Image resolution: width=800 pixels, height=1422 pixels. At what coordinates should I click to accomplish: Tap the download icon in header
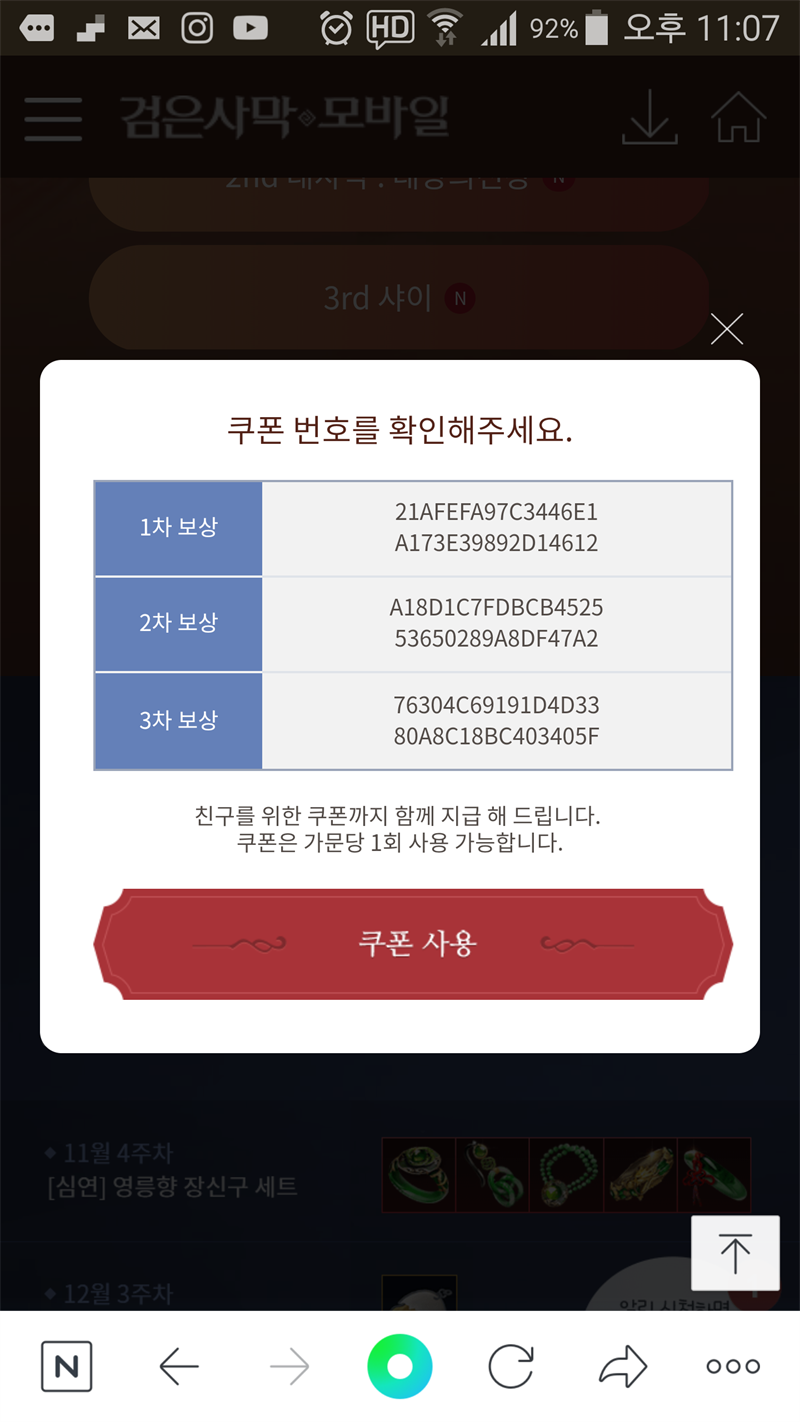(649, 119)
